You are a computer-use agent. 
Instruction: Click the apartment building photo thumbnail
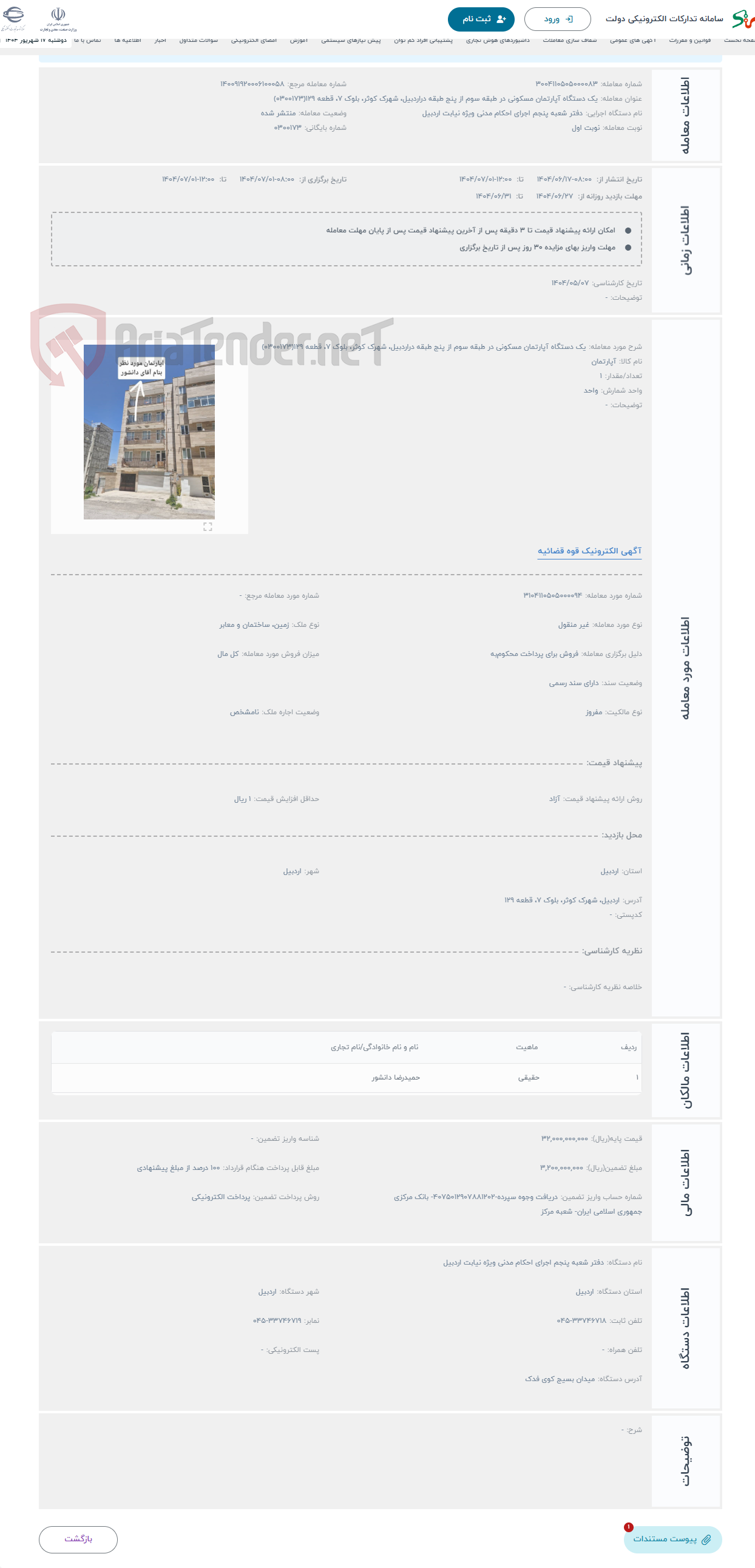(149, 432)
